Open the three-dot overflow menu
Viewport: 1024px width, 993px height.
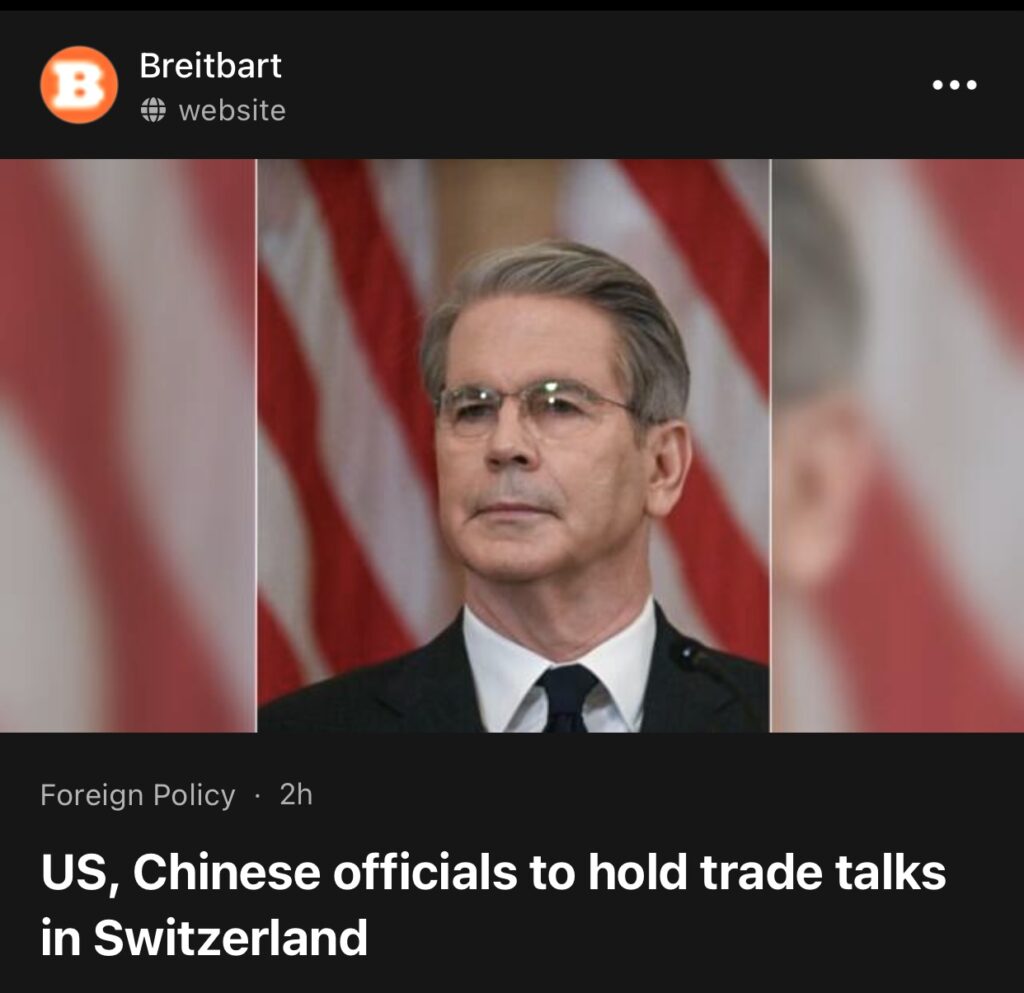click(953, 85)
